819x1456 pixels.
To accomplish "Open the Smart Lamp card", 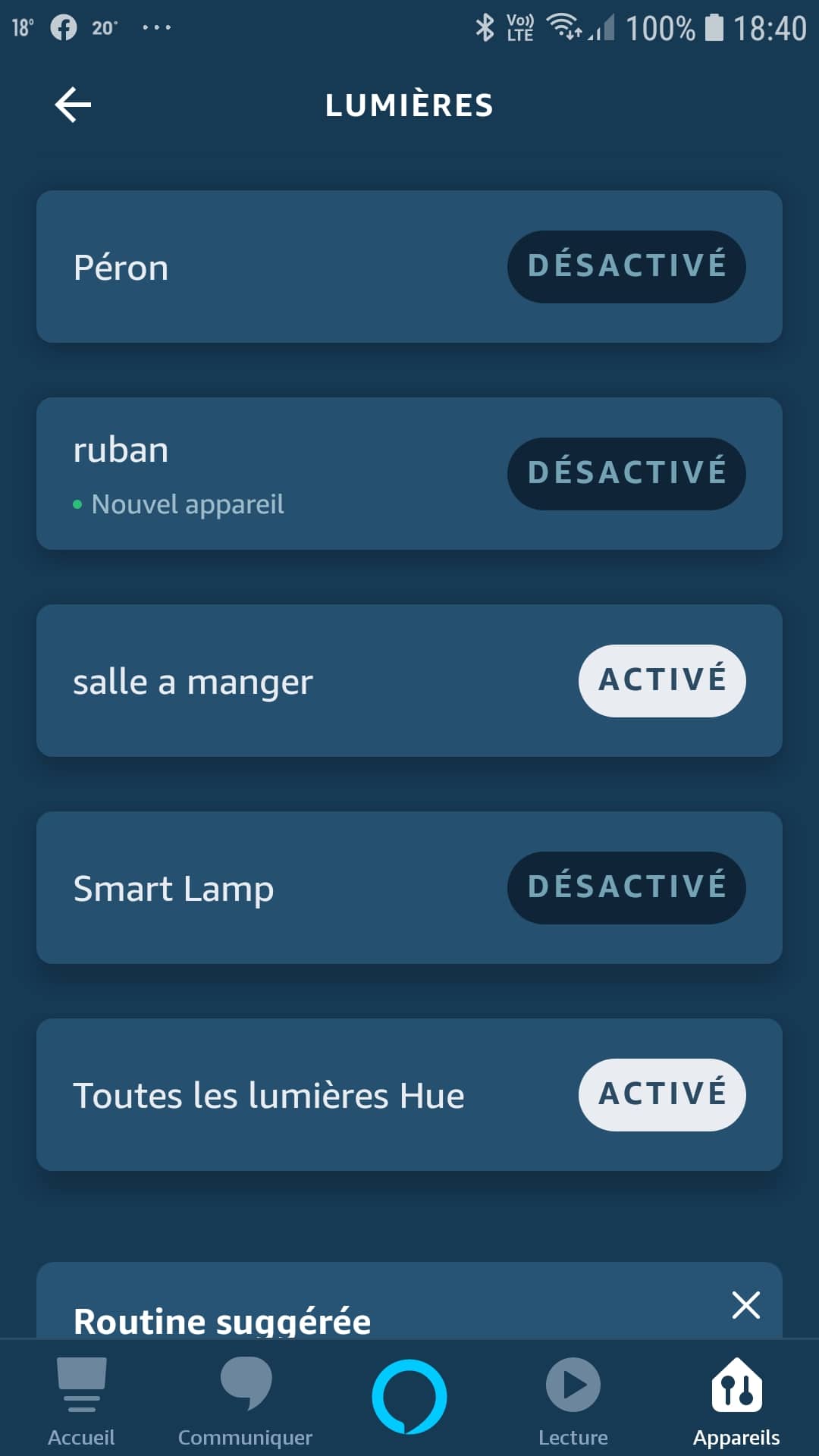I will (409, 888).
